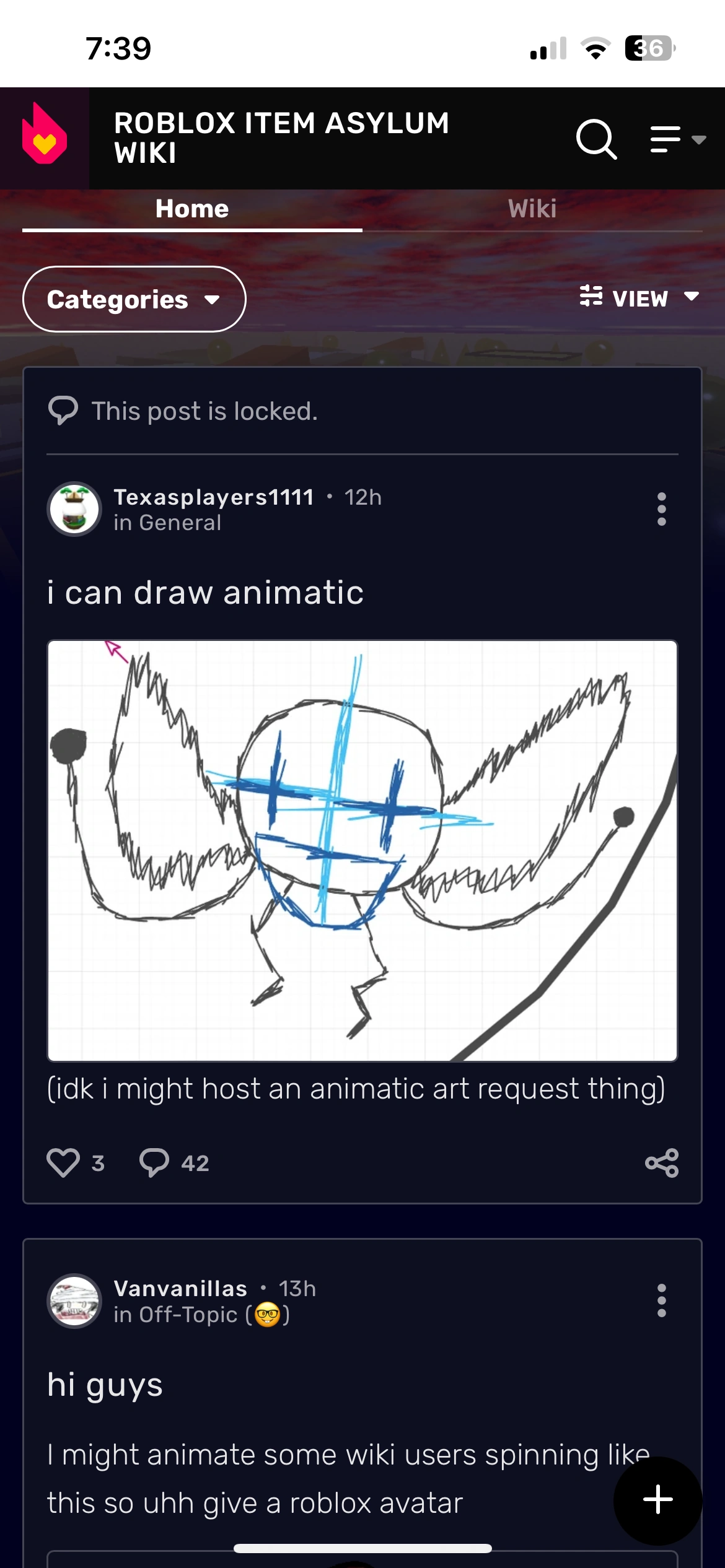Open more options on Vanvanillas's post
Viewport: 725px width, 1568px height.
pos(661,1300)
